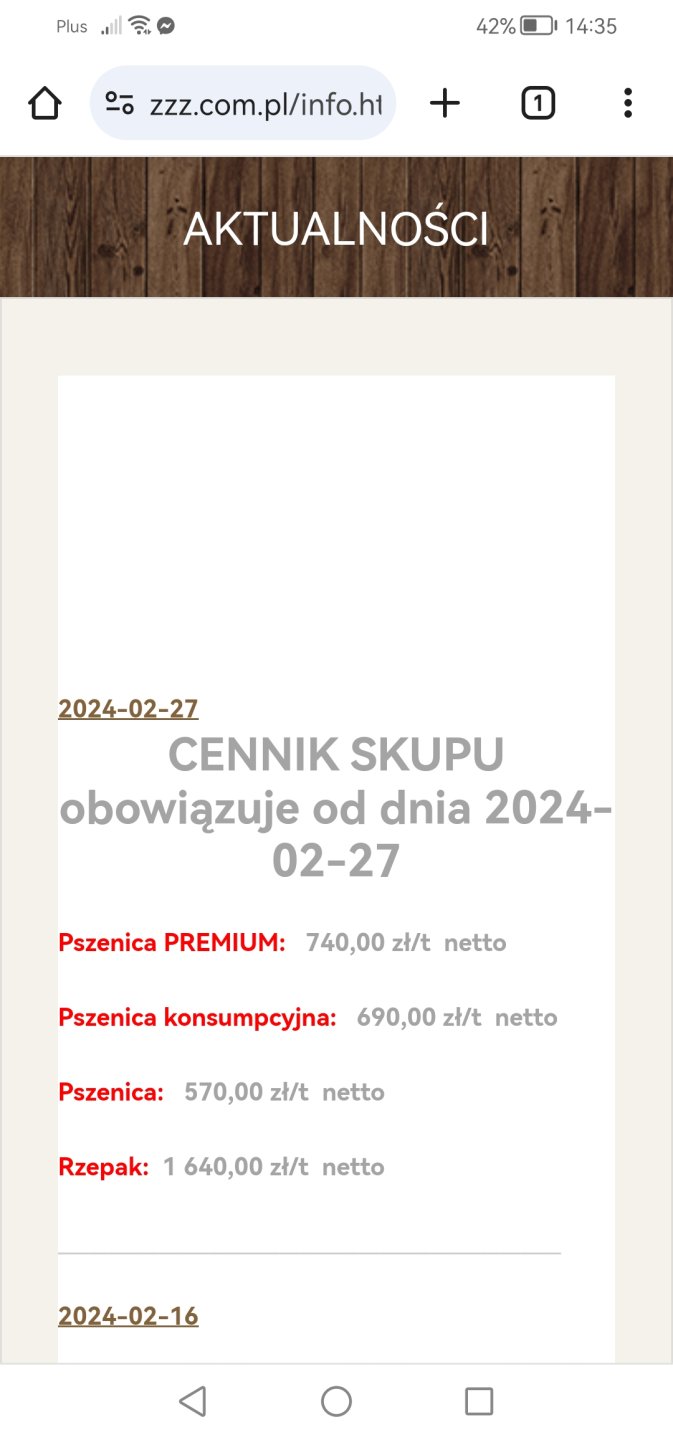Image resolution: width=673 pixels, height=1440 pixels.
Task: Open the browser overflow menu
Action: click(x=627, y=103)
